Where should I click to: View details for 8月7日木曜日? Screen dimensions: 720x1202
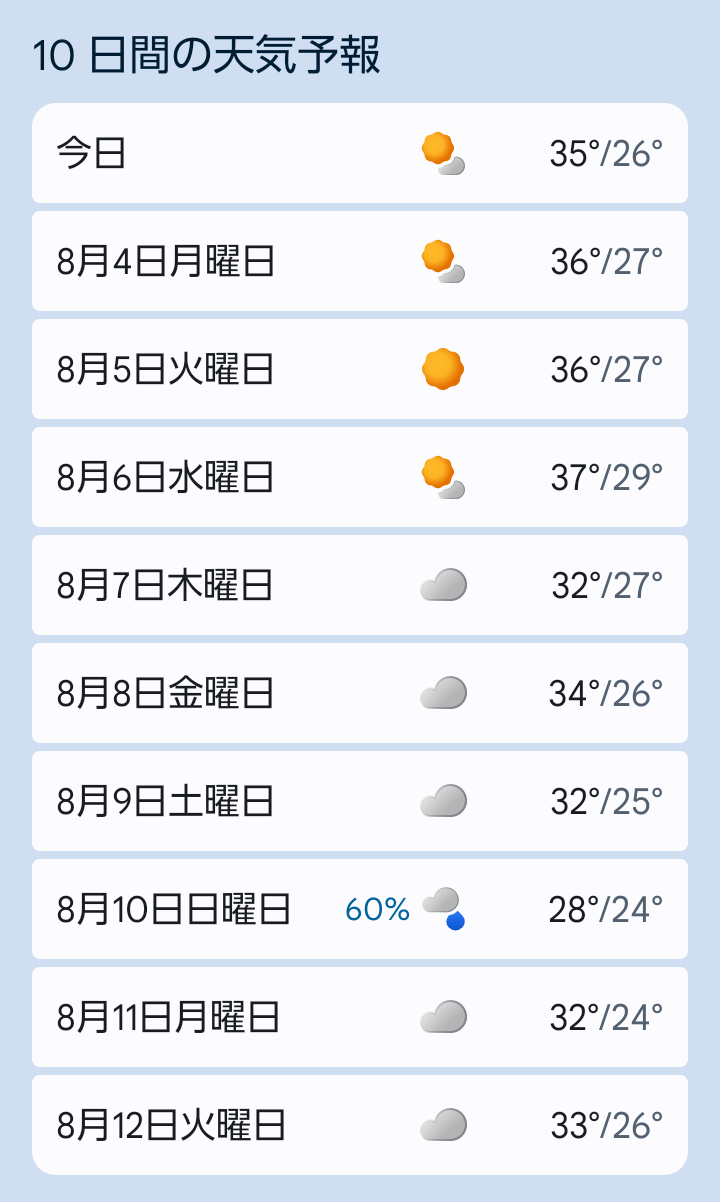(x=360, y=585)
